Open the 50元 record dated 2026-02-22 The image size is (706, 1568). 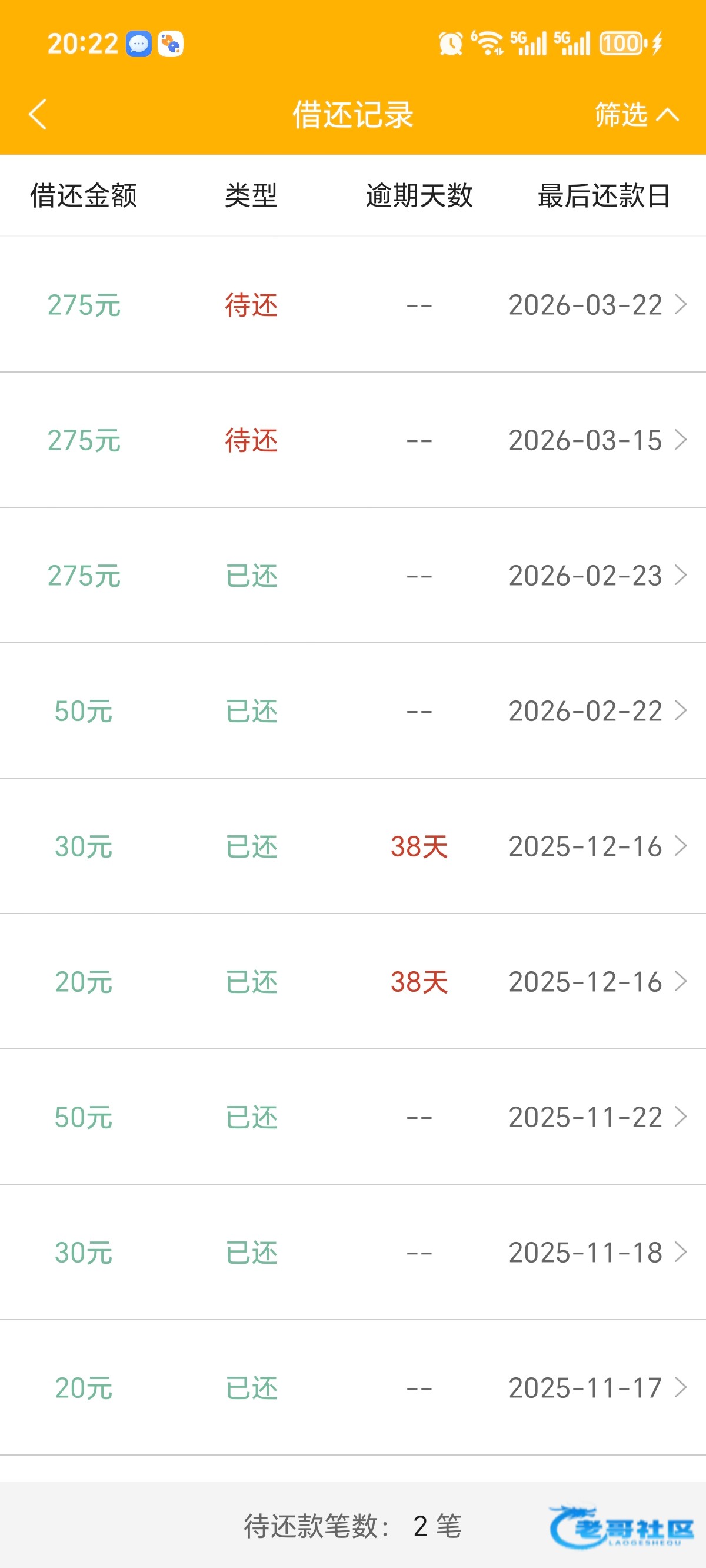pyautogui.click(x=353, y=710)
